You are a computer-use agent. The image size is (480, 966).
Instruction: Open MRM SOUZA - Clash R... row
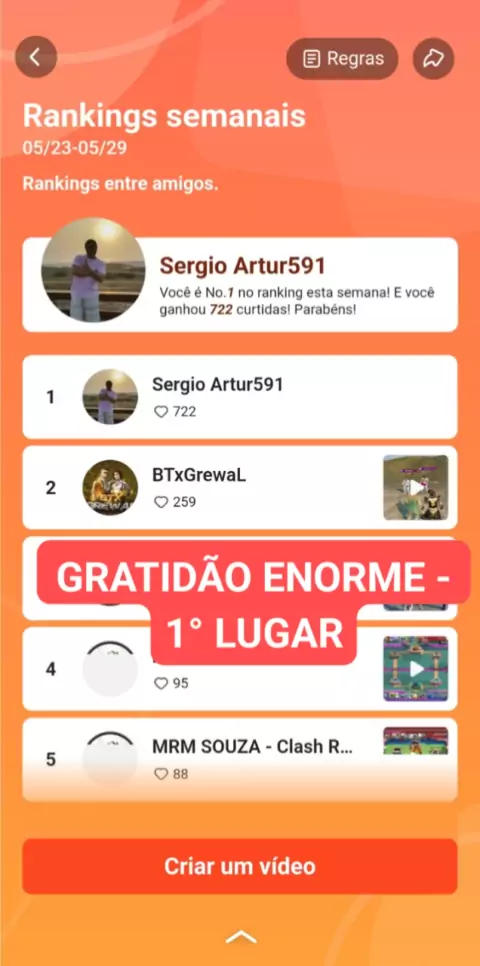coord(240,759)
